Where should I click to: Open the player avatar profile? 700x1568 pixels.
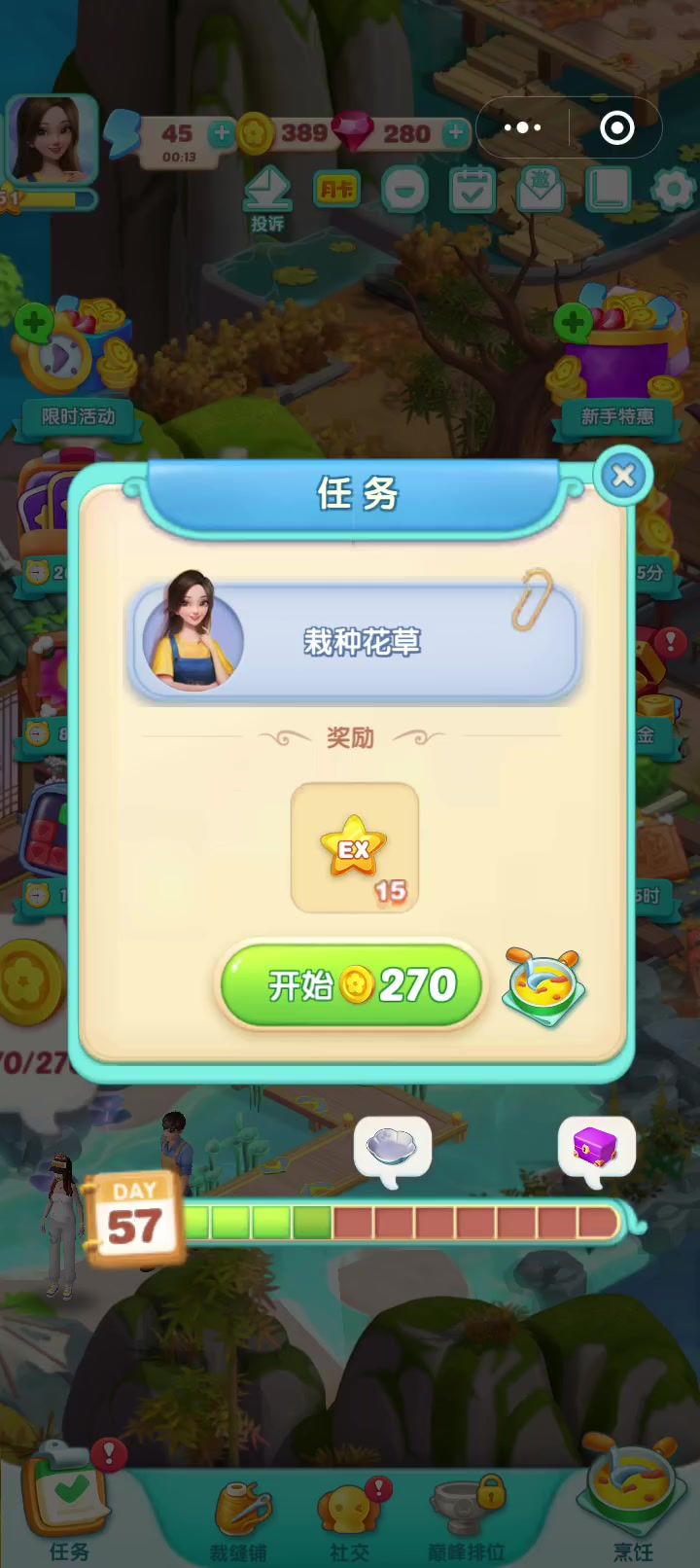tap(52, 140)
